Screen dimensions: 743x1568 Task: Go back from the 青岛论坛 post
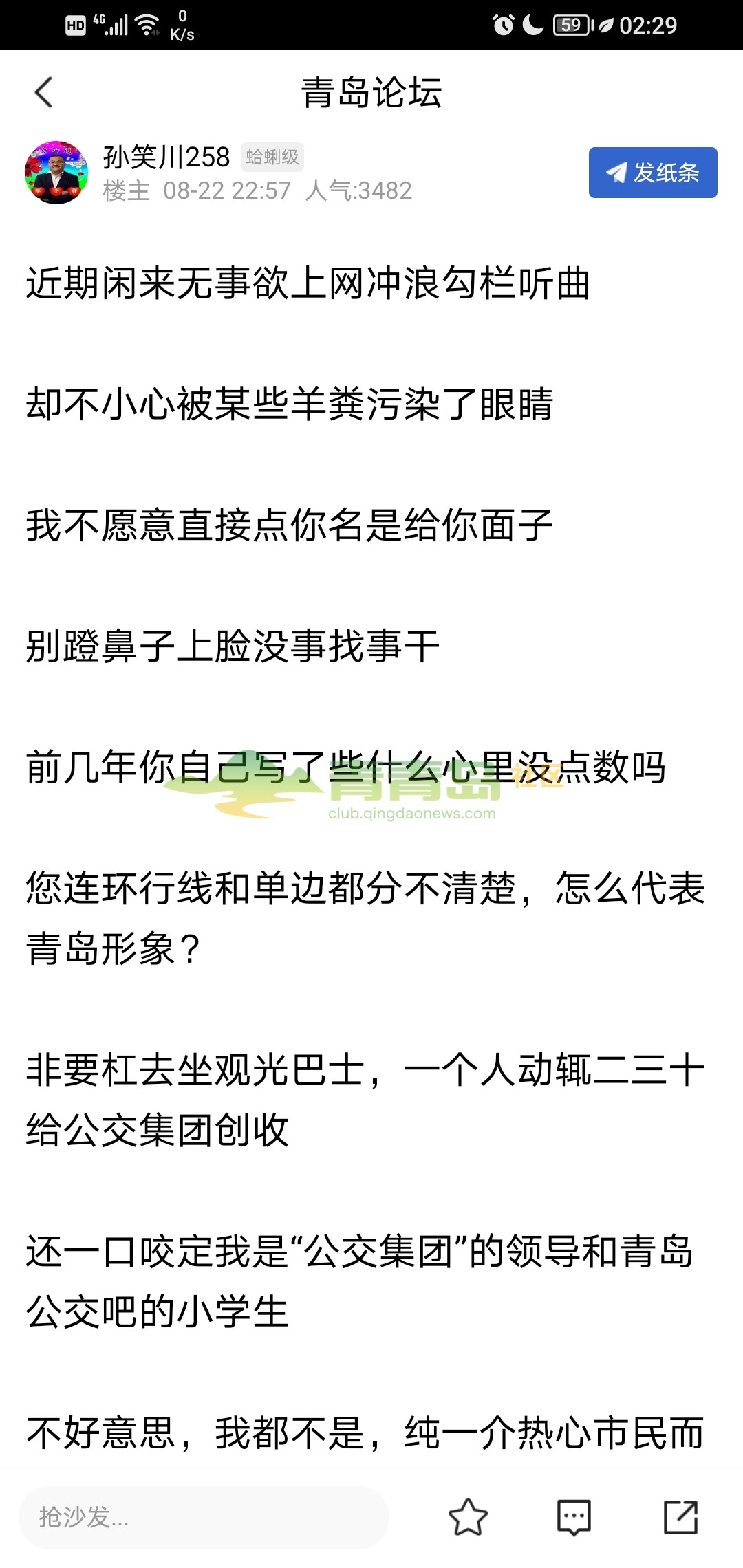(43, 92)
